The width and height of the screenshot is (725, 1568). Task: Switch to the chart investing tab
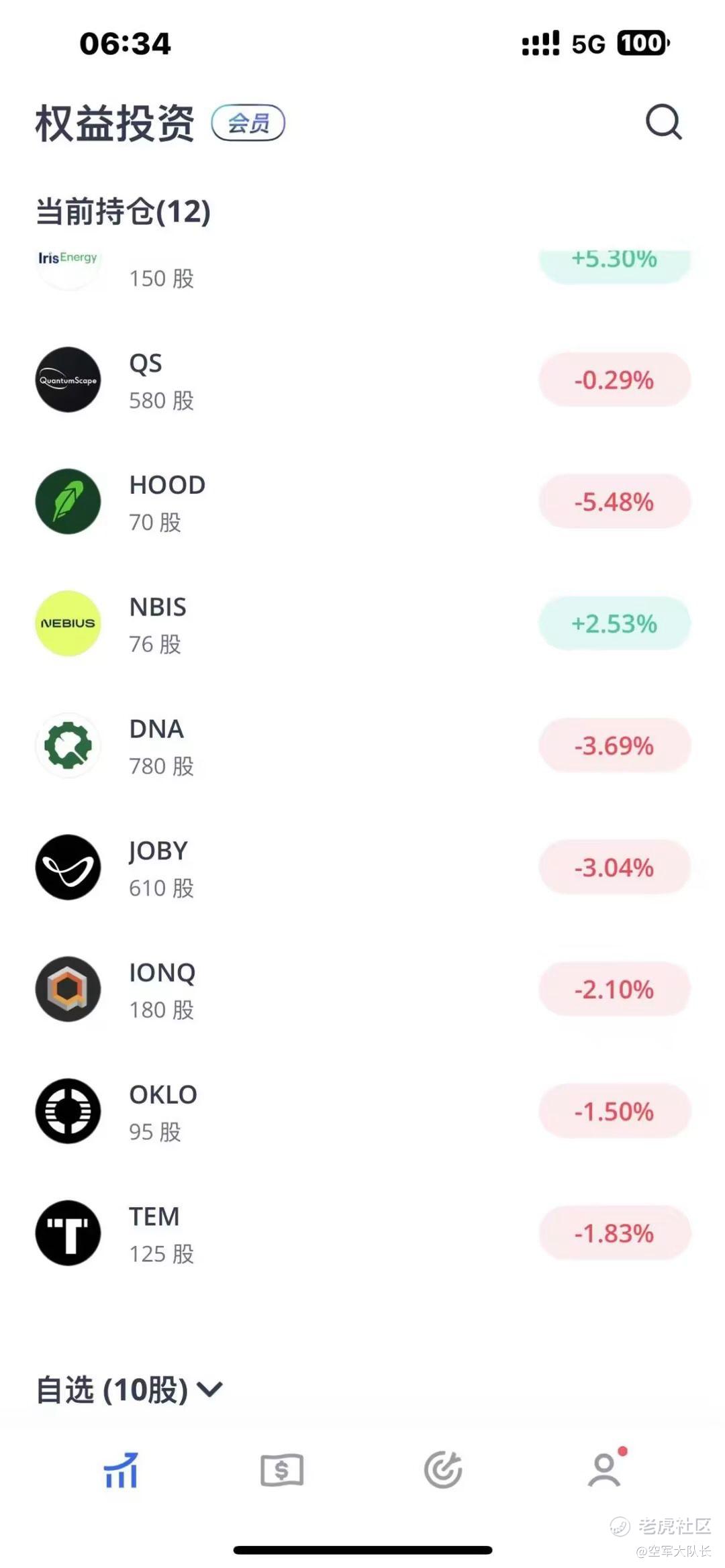(122, 1471)
